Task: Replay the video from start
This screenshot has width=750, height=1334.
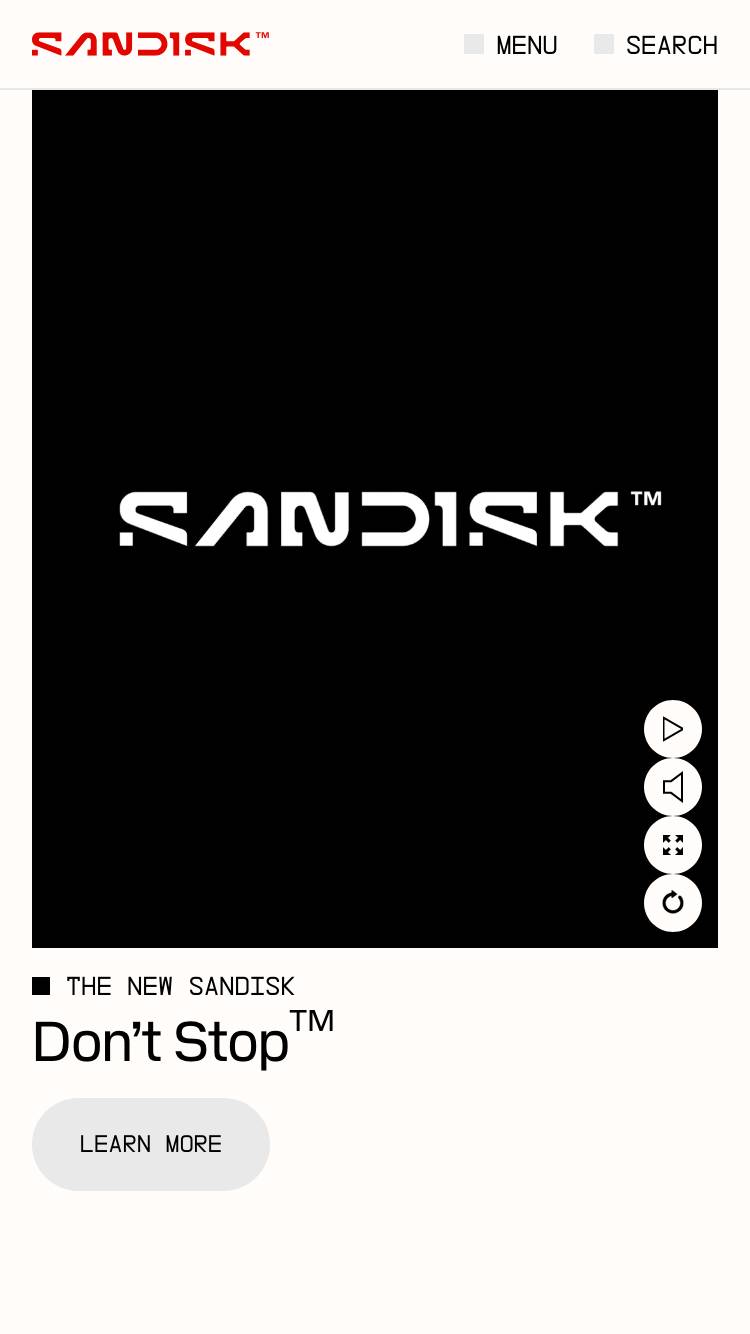Action: coord(673,903)
